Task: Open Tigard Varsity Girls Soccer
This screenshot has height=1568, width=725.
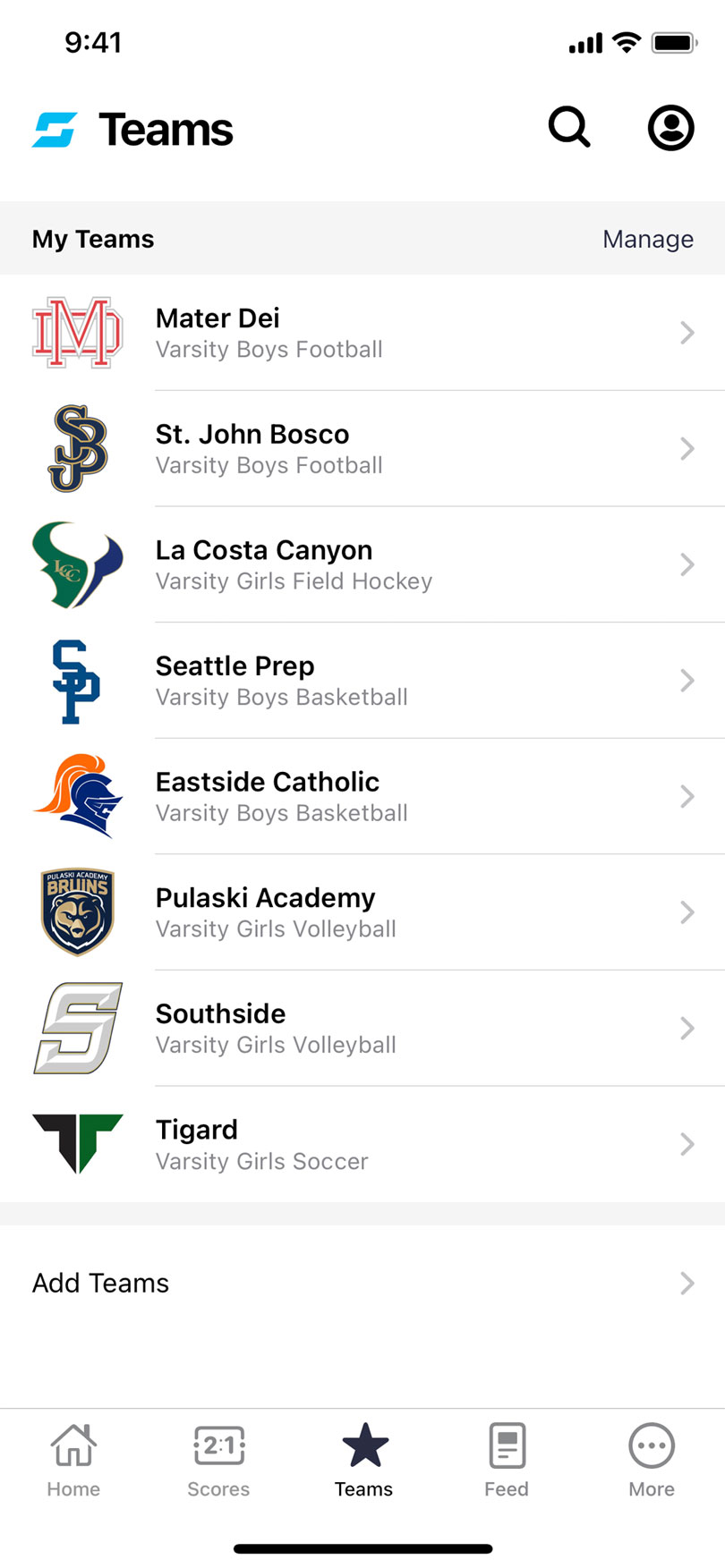Action: pos(362,1144)
